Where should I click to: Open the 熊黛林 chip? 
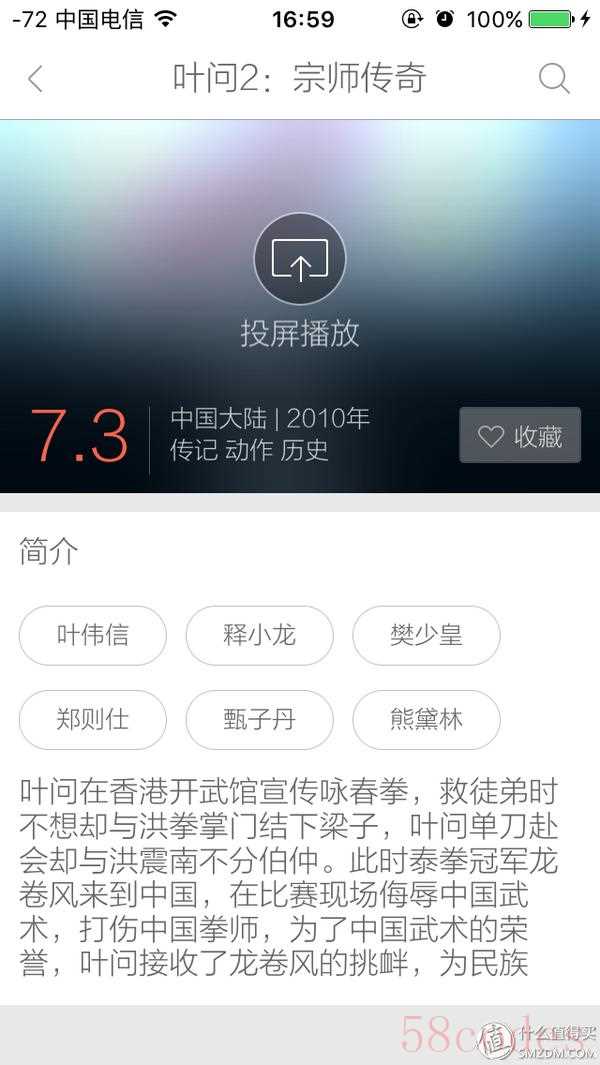pyautogui.click(x=426, y=719)
